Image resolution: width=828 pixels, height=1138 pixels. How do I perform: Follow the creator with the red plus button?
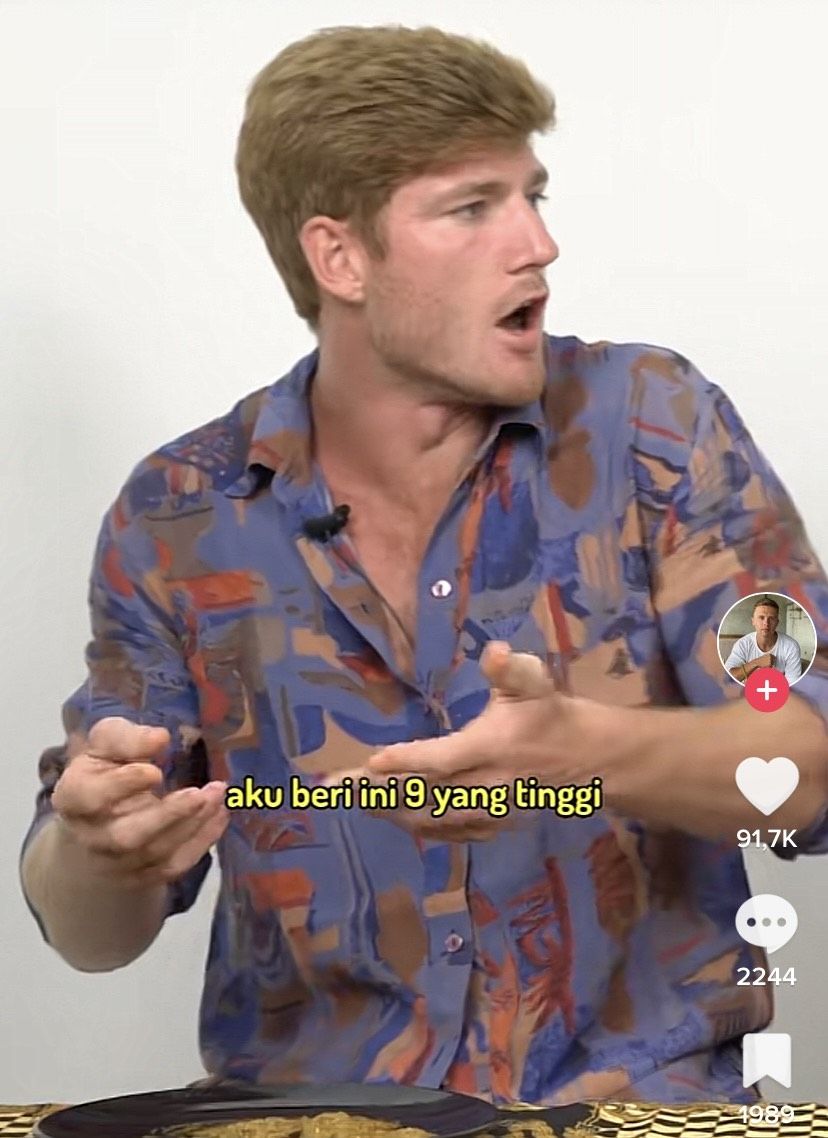click(767, 691)
